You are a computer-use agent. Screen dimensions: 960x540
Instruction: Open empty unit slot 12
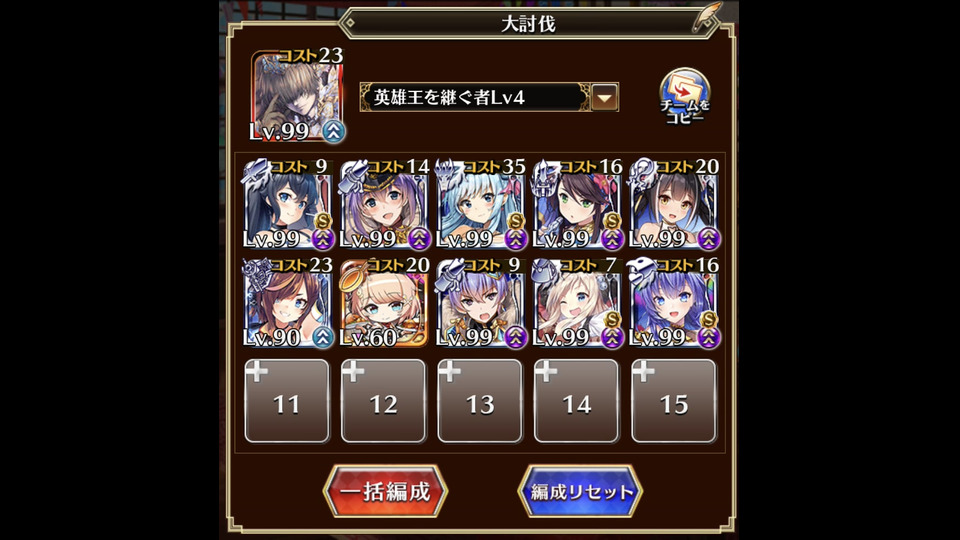click(383, 401)
